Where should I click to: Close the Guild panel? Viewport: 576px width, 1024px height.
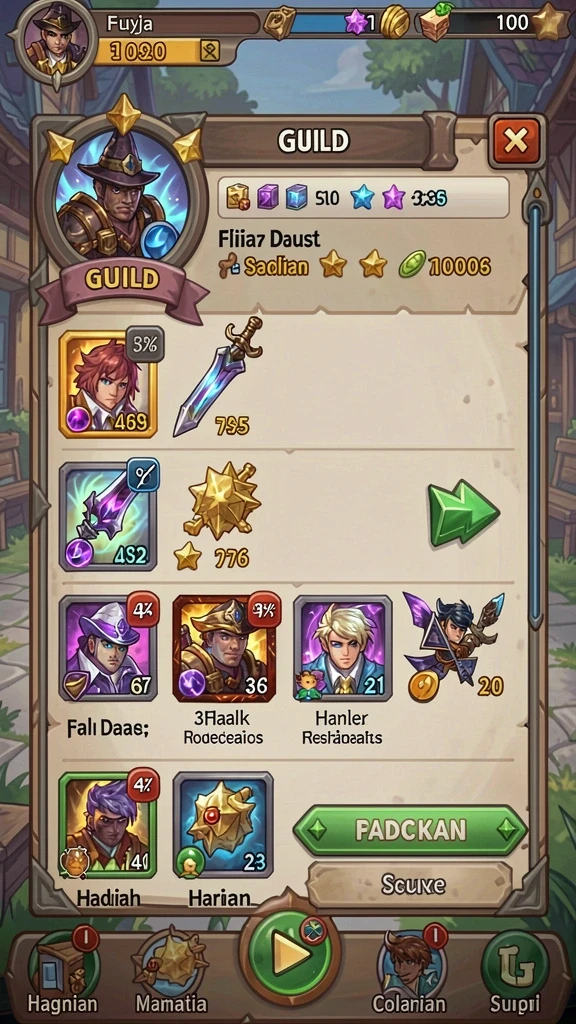click(515, 140)
